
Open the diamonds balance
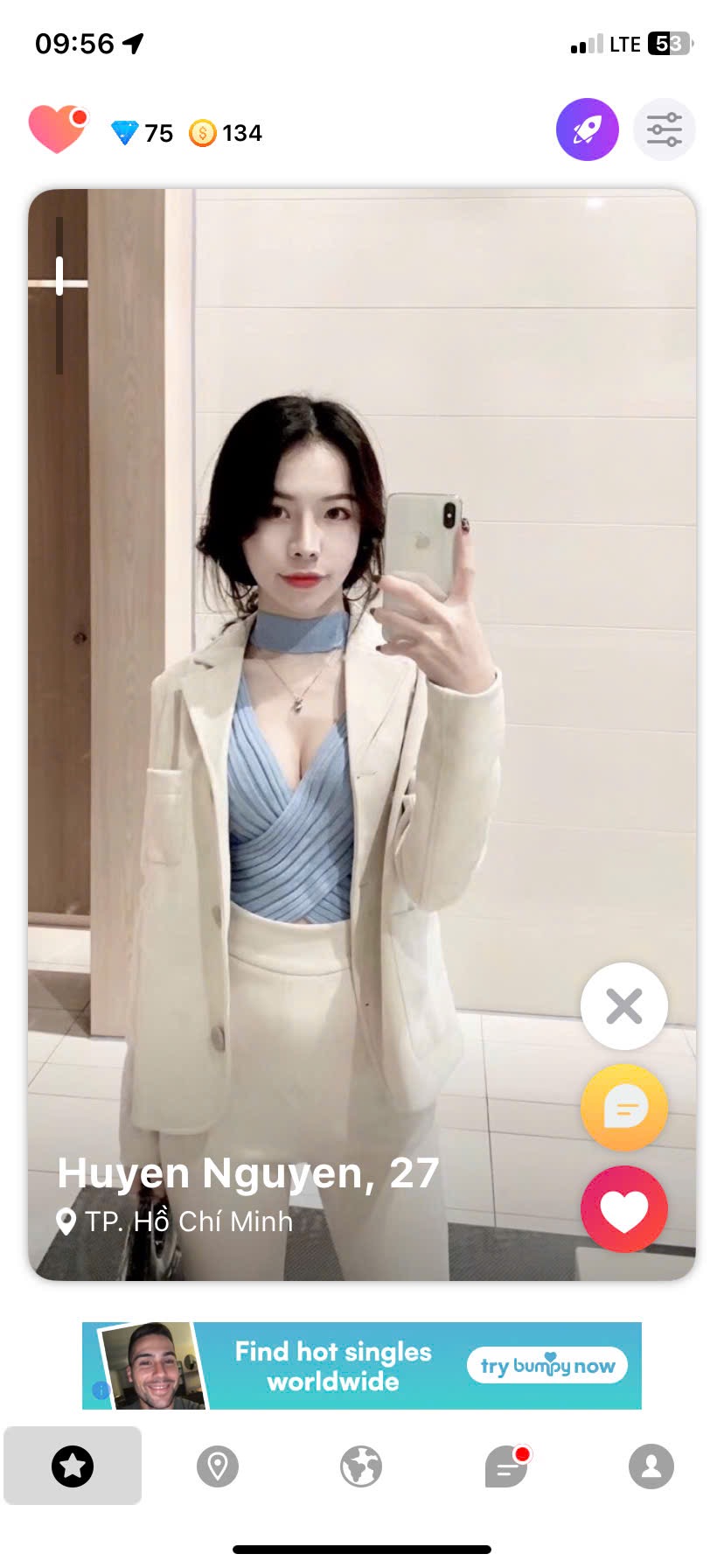point(143,133)
